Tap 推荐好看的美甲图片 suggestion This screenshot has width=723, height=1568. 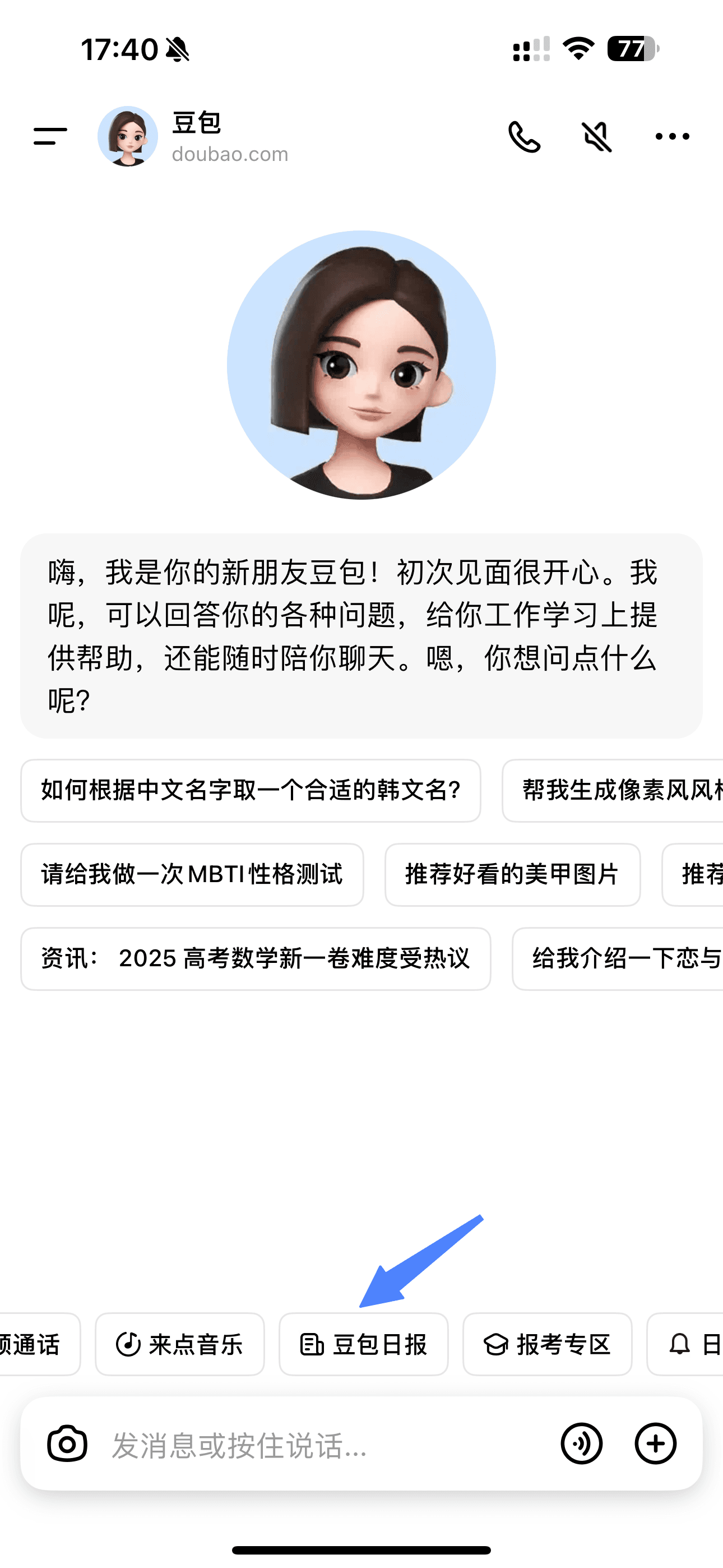tap(512, 874)
